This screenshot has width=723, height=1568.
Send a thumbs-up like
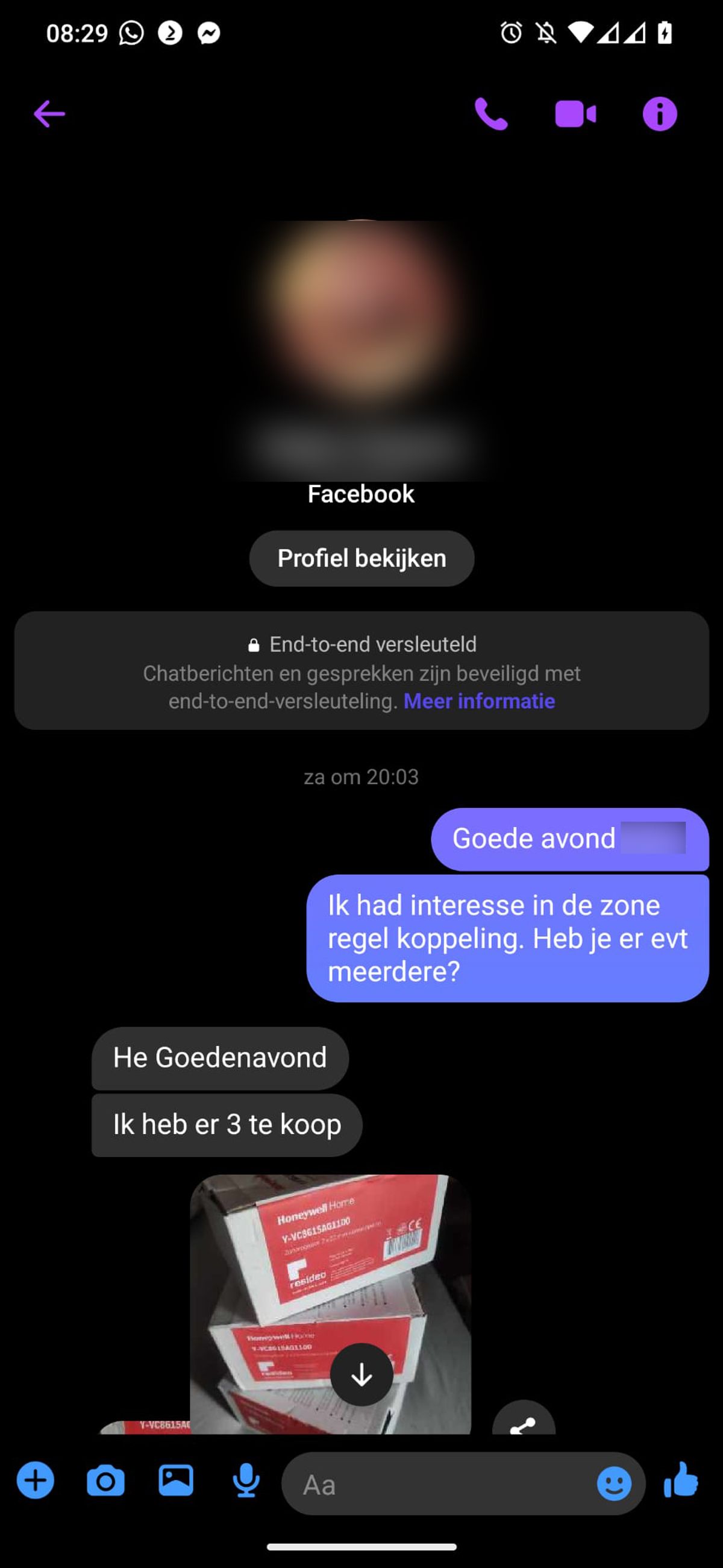coord(681,1481)
